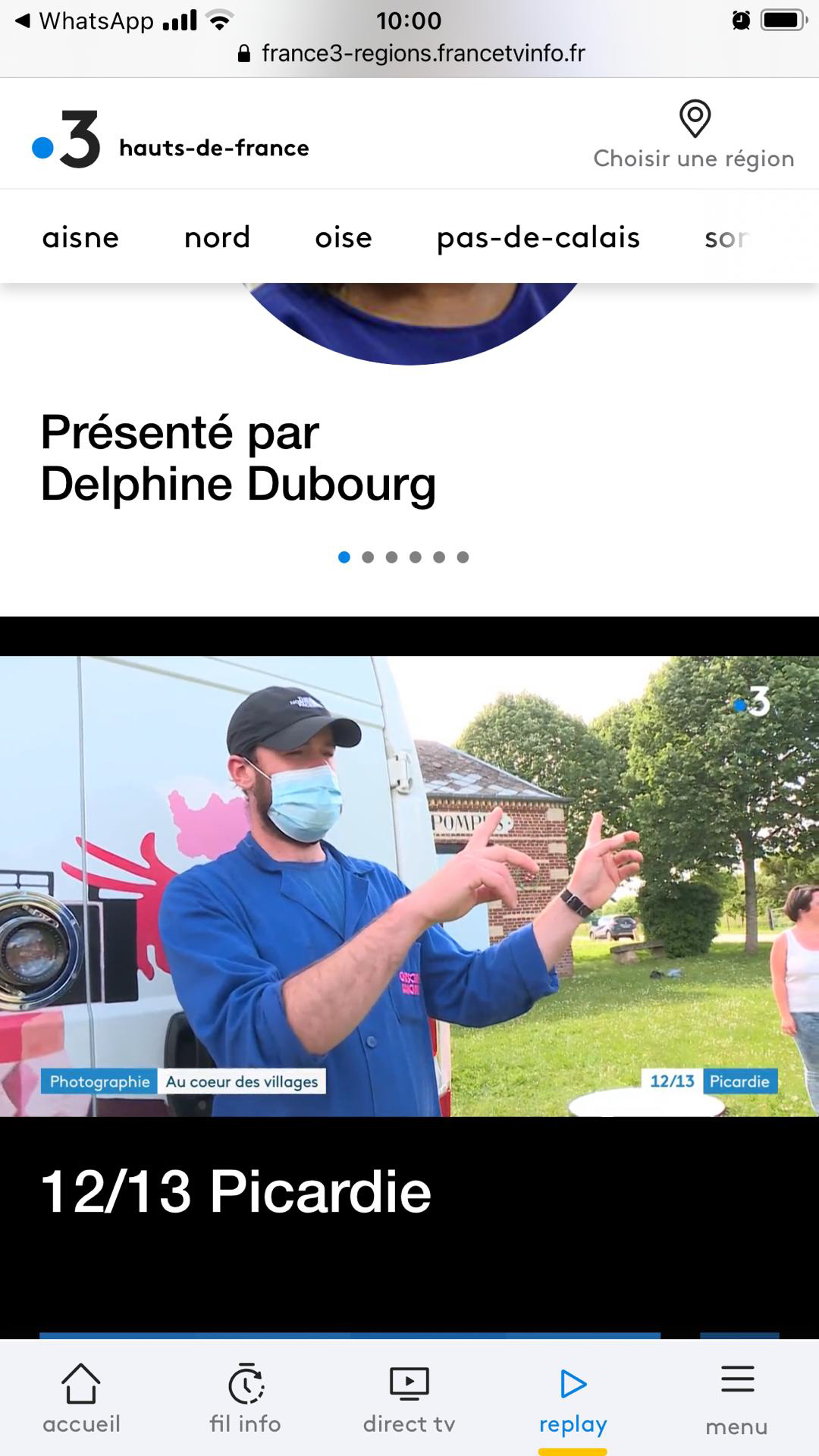Select the nord department tab
The image size is (819, 1456).
pyautogui.click(x=217, y=238)
